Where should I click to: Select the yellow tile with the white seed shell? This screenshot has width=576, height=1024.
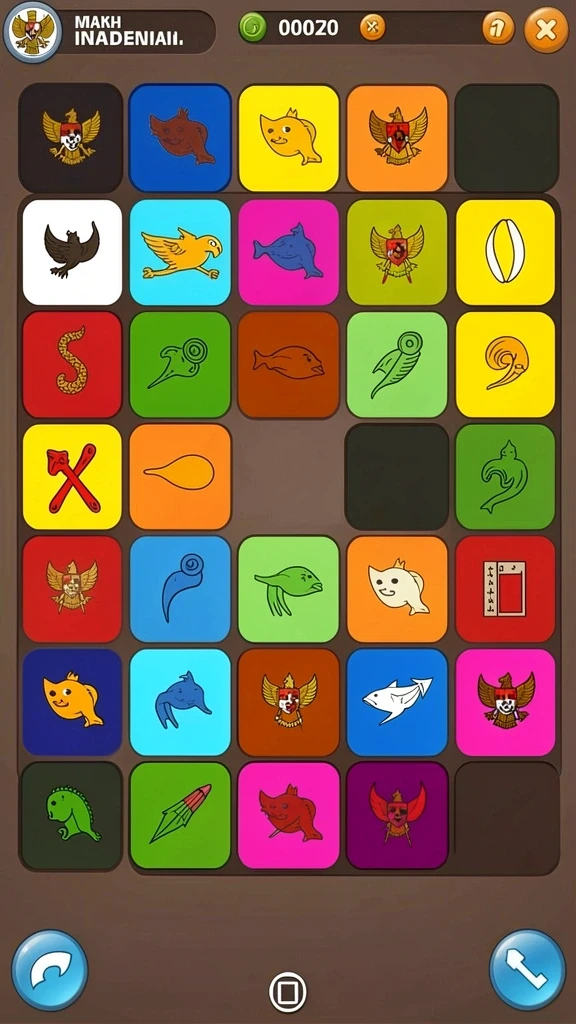505,252
